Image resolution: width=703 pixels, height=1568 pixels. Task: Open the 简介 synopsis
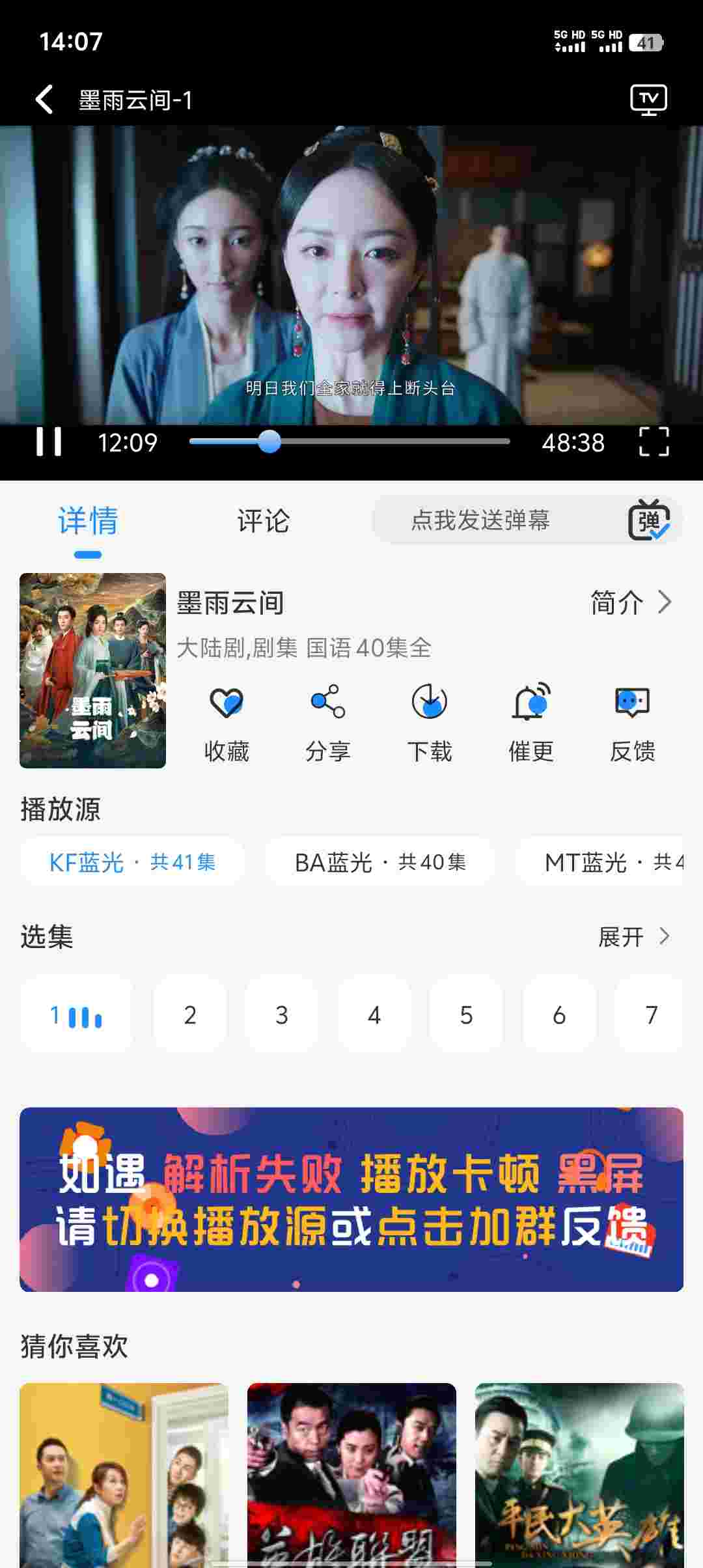629,602
